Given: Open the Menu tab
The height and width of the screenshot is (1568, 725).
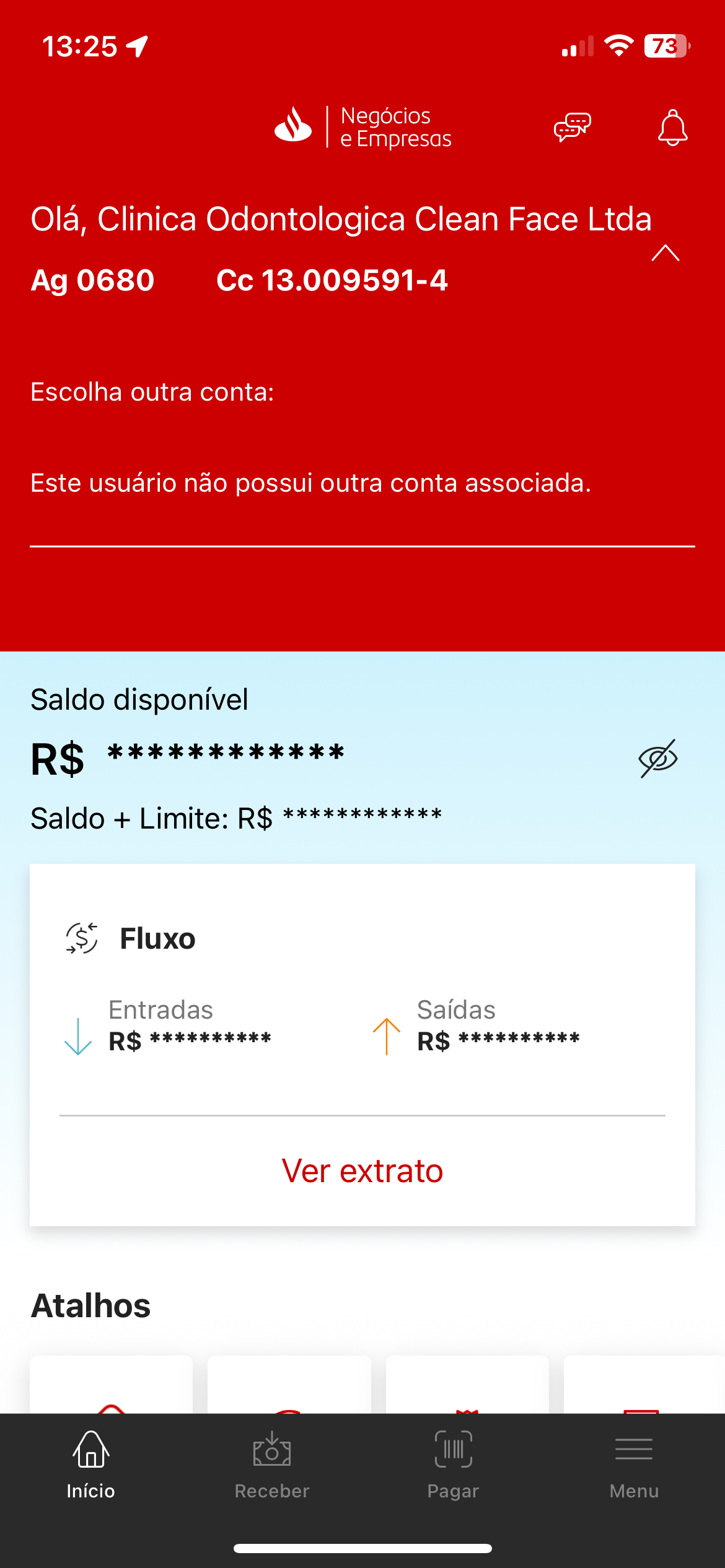Looking at the screenshot, I should (x=634, y=1465).
